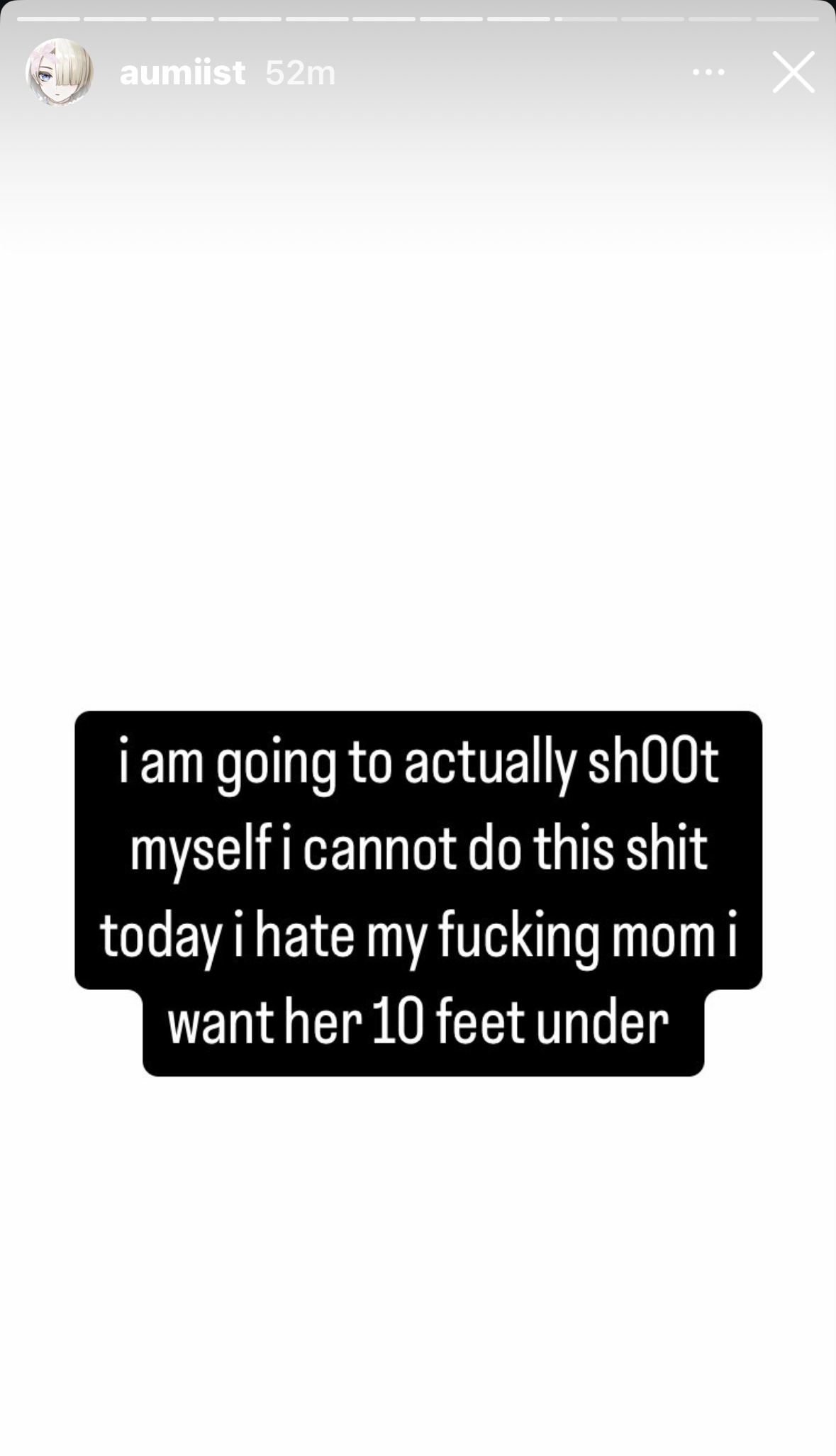Close the story viewer

(793, 72)
